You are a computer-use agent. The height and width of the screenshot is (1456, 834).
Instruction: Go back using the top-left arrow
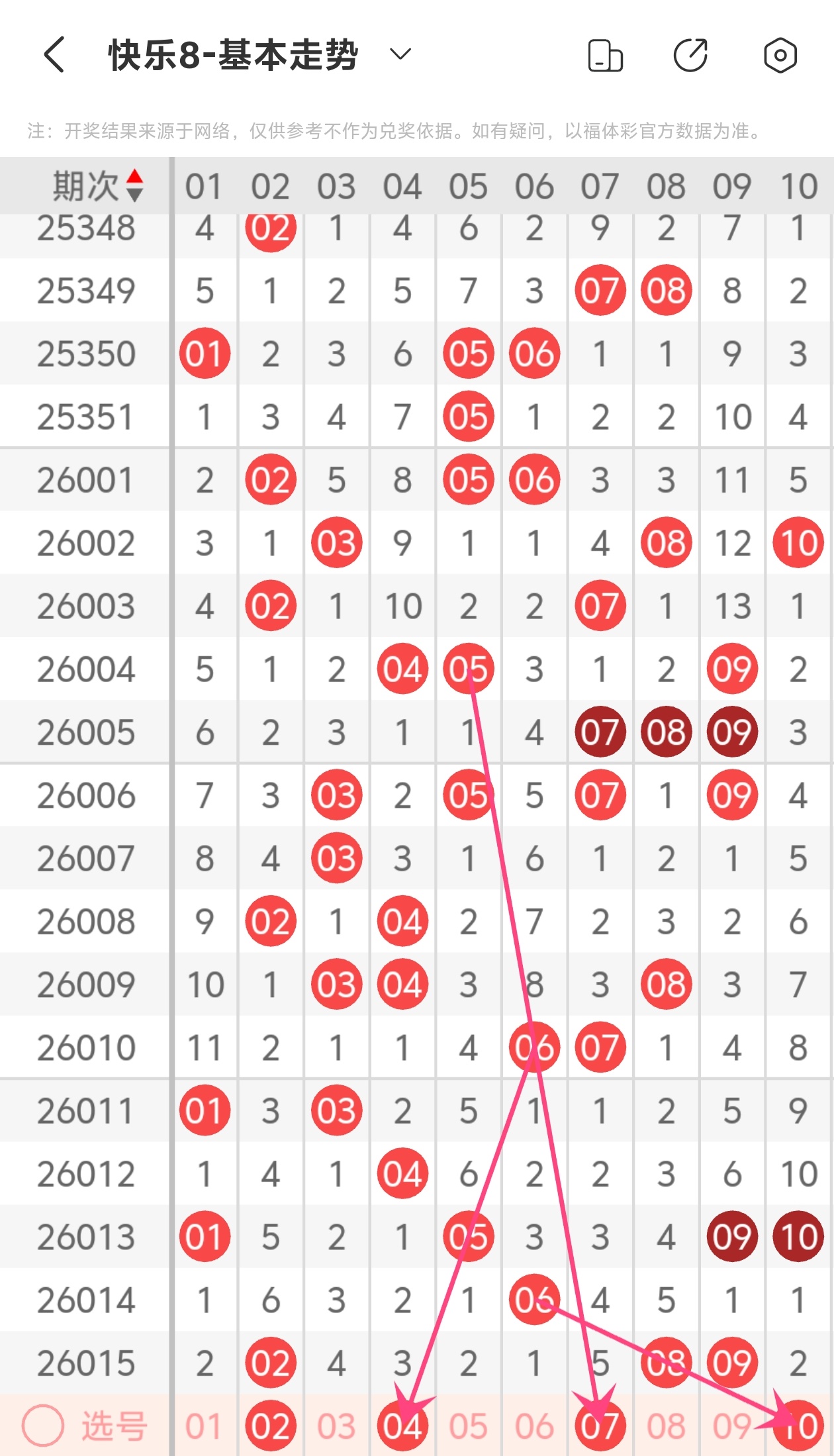click(54, 54)
